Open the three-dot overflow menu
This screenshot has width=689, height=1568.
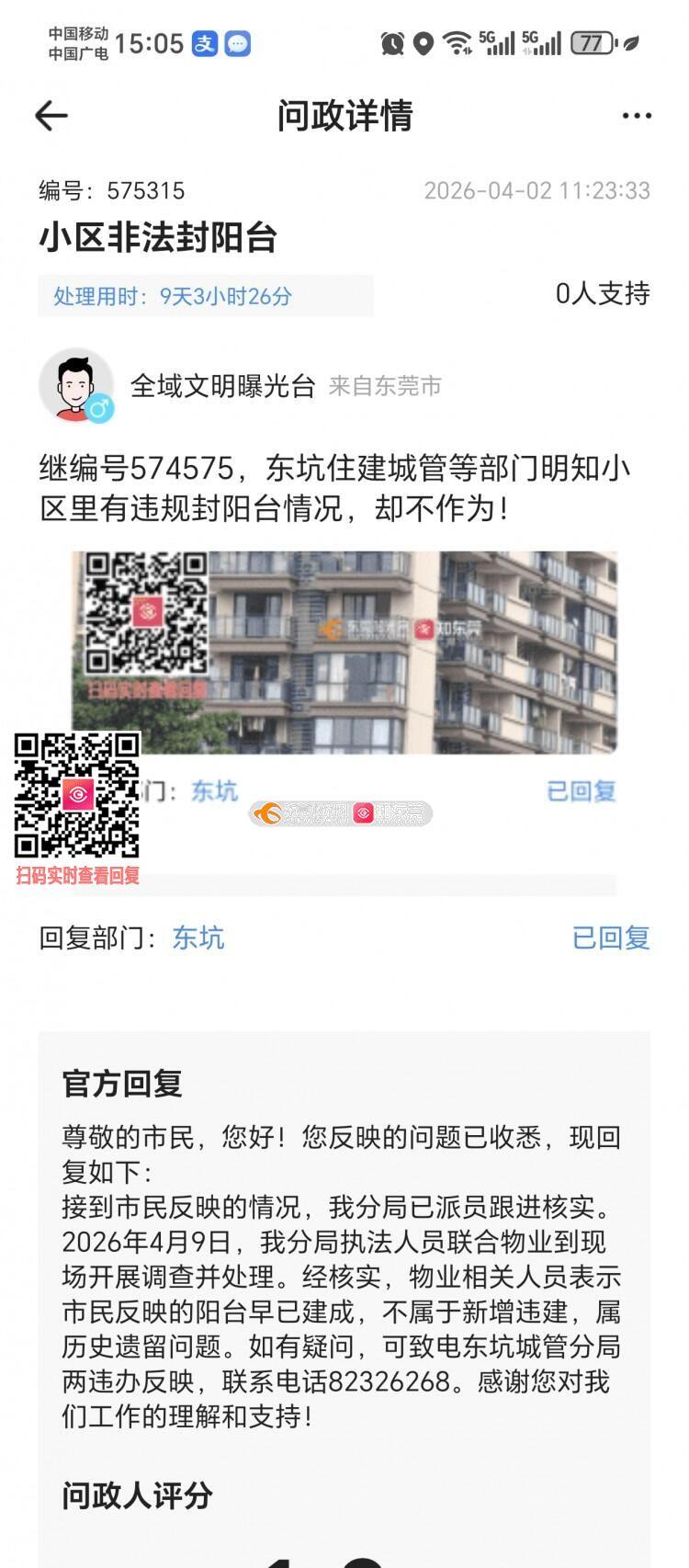(x=636, y=116)
